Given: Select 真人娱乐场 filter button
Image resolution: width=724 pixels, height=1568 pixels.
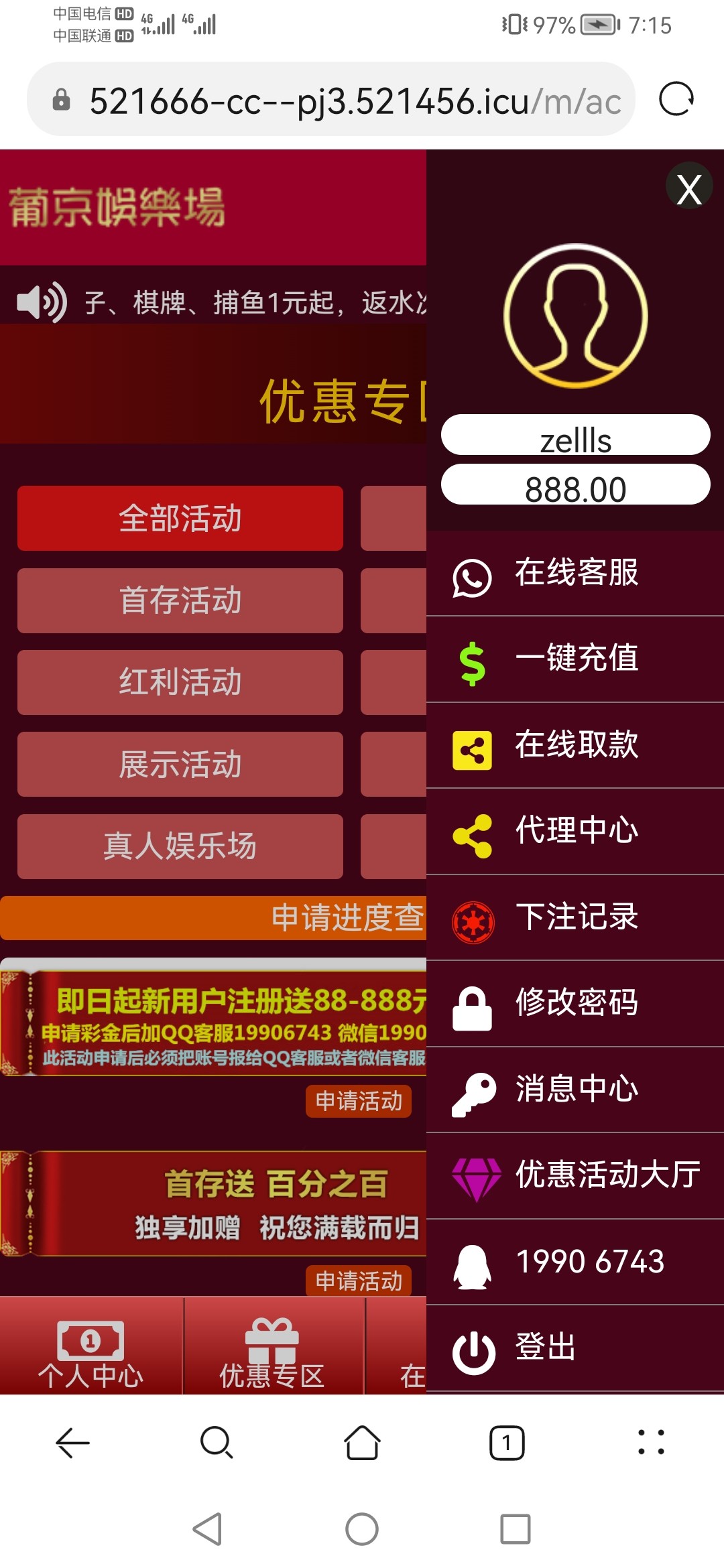Looking at the screenshot, I should click(180, 846).
